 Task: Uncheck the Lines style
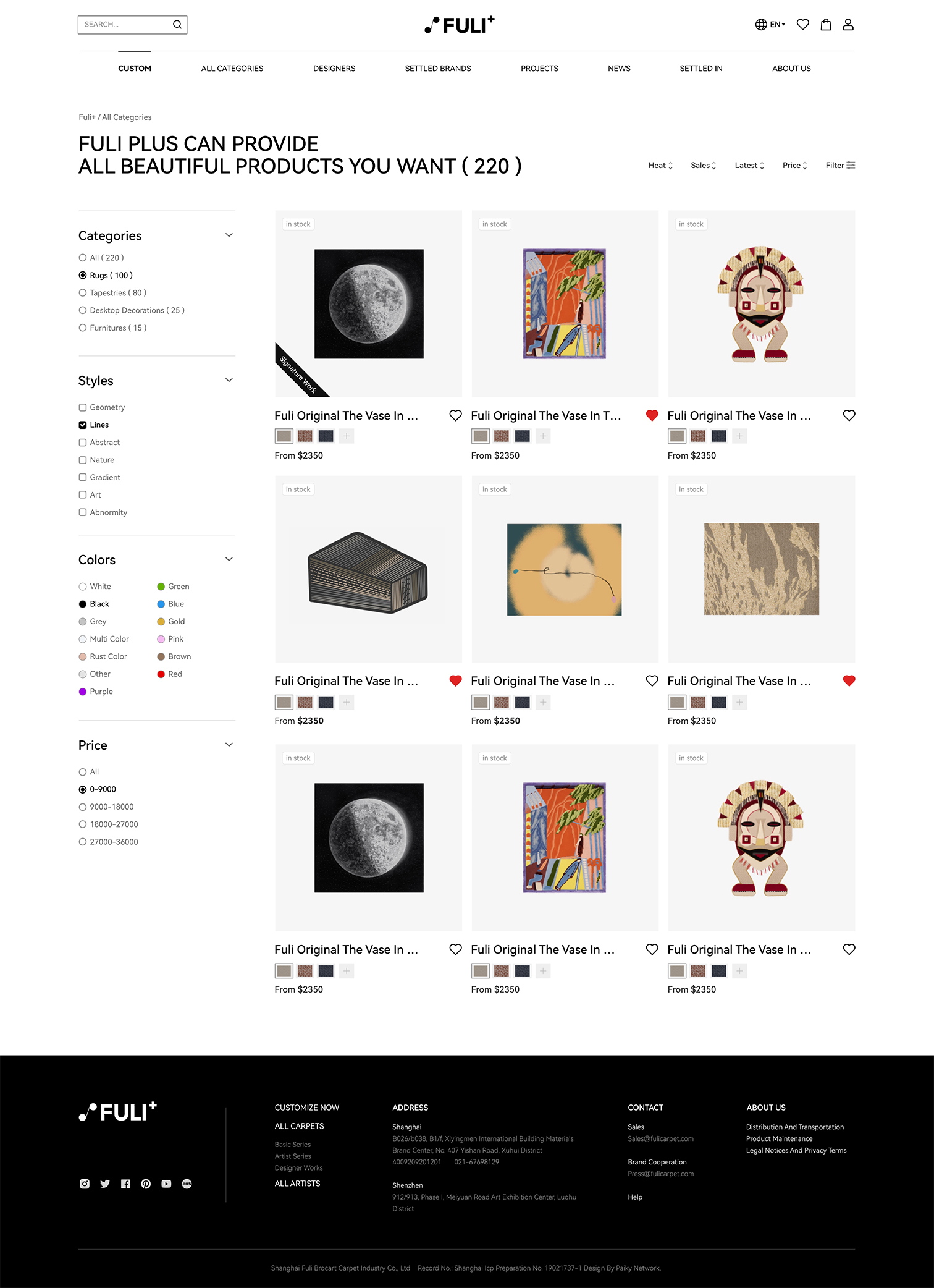coord(83,425)
